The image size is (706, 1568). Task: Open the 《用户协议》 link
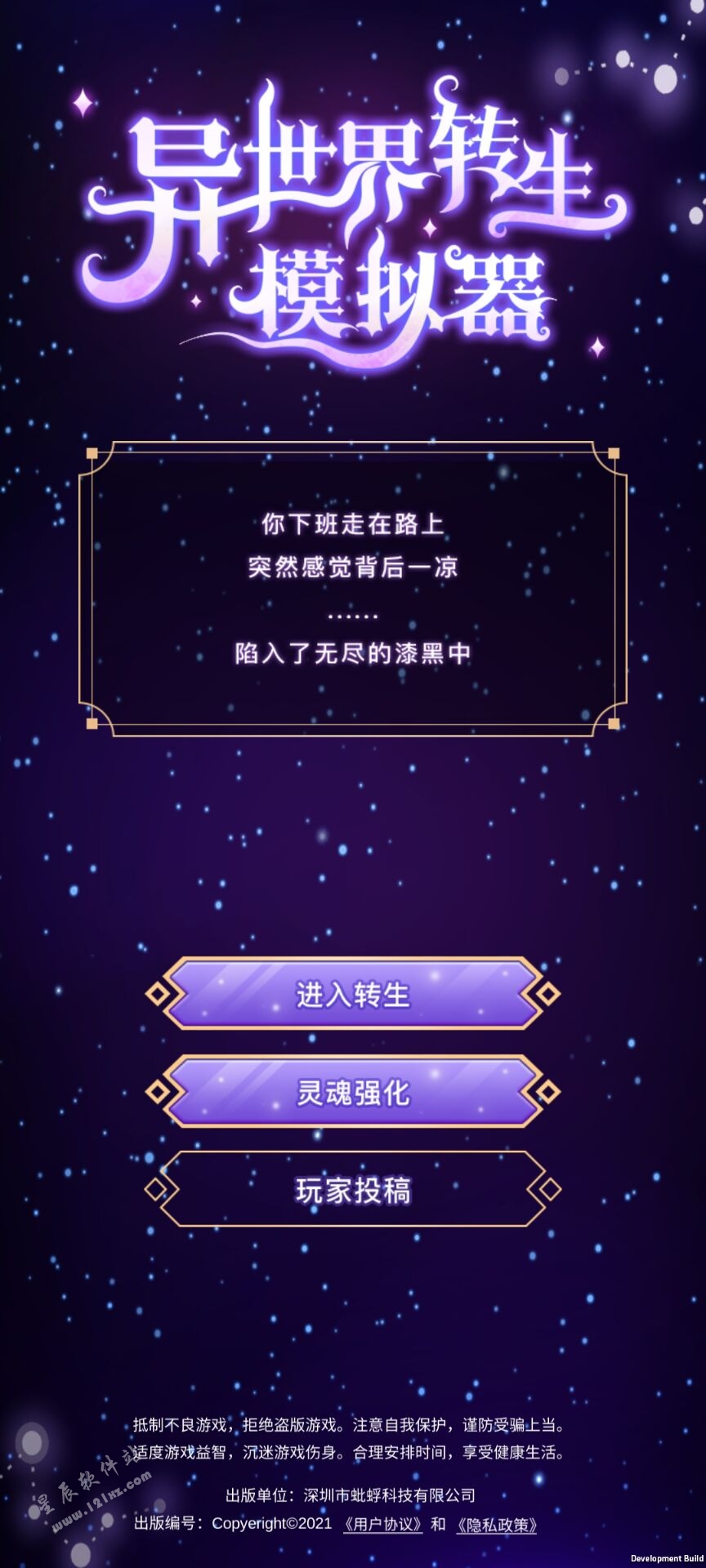pos(382,1524)
